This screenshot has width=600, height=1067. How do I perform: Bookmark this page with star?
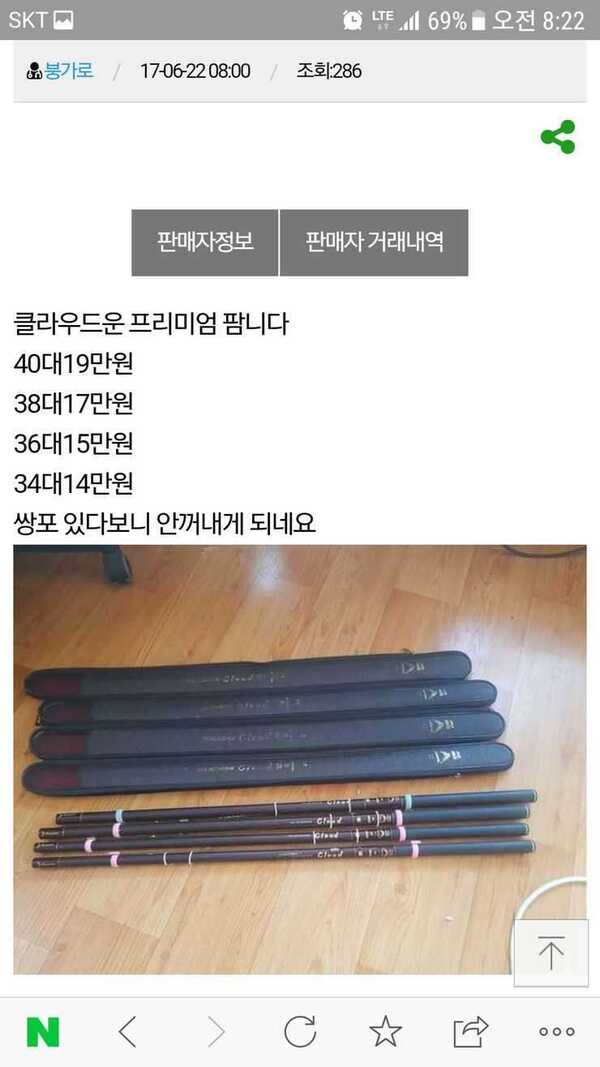coord(386,1032)
